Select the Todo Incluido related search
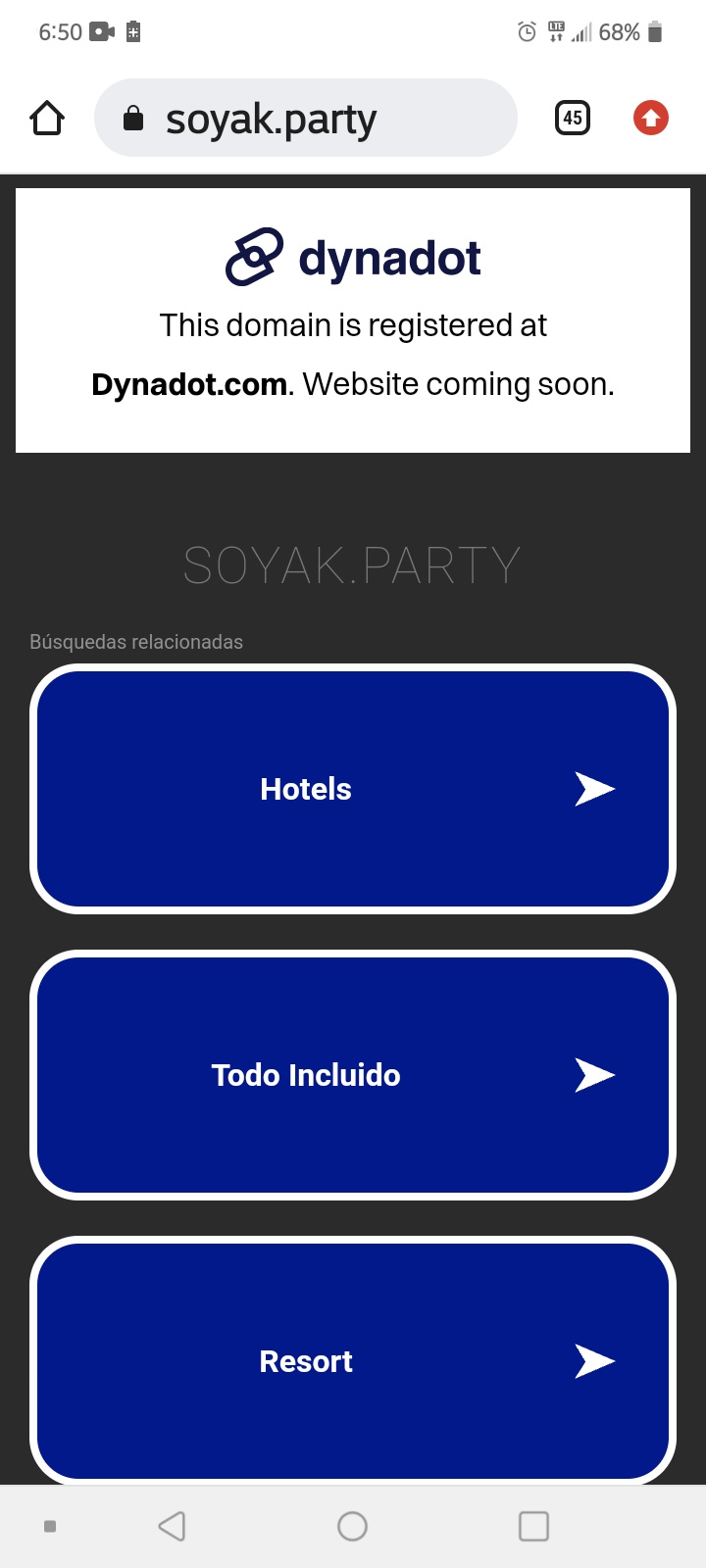 coord(353,1075)
